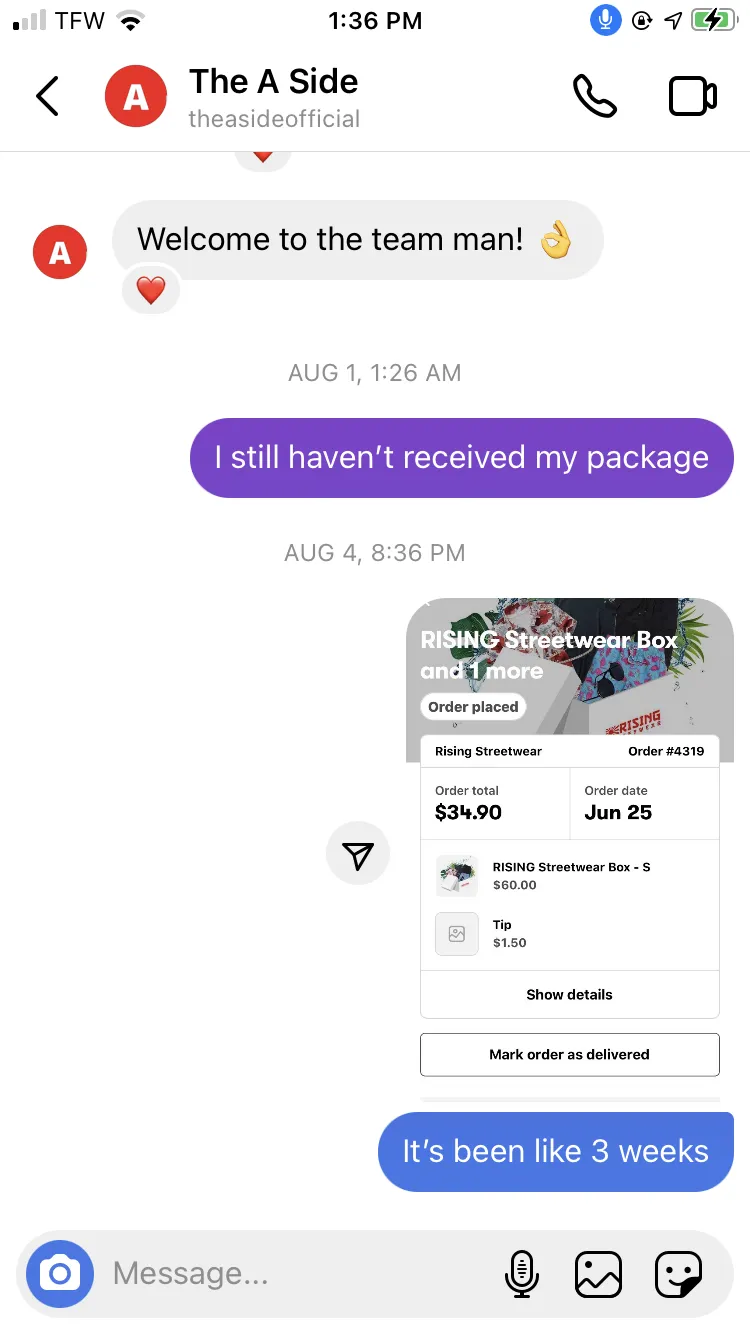This screenshot has height=1334, width=750.
Task: Open The A Side profile from header
Action: (x=274, y=97)
